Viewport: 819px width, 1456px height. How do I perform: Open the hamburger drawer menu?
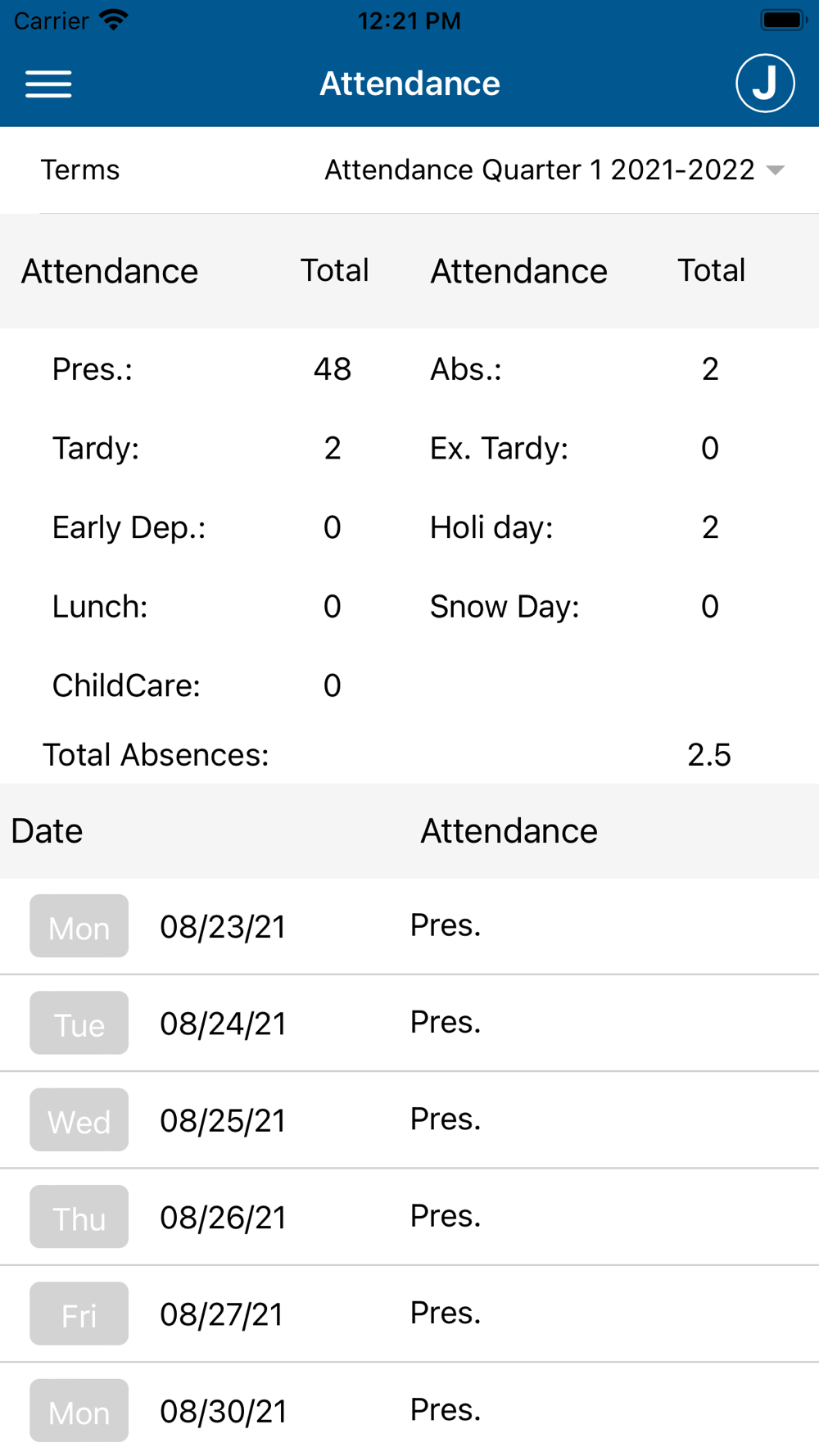48,84
